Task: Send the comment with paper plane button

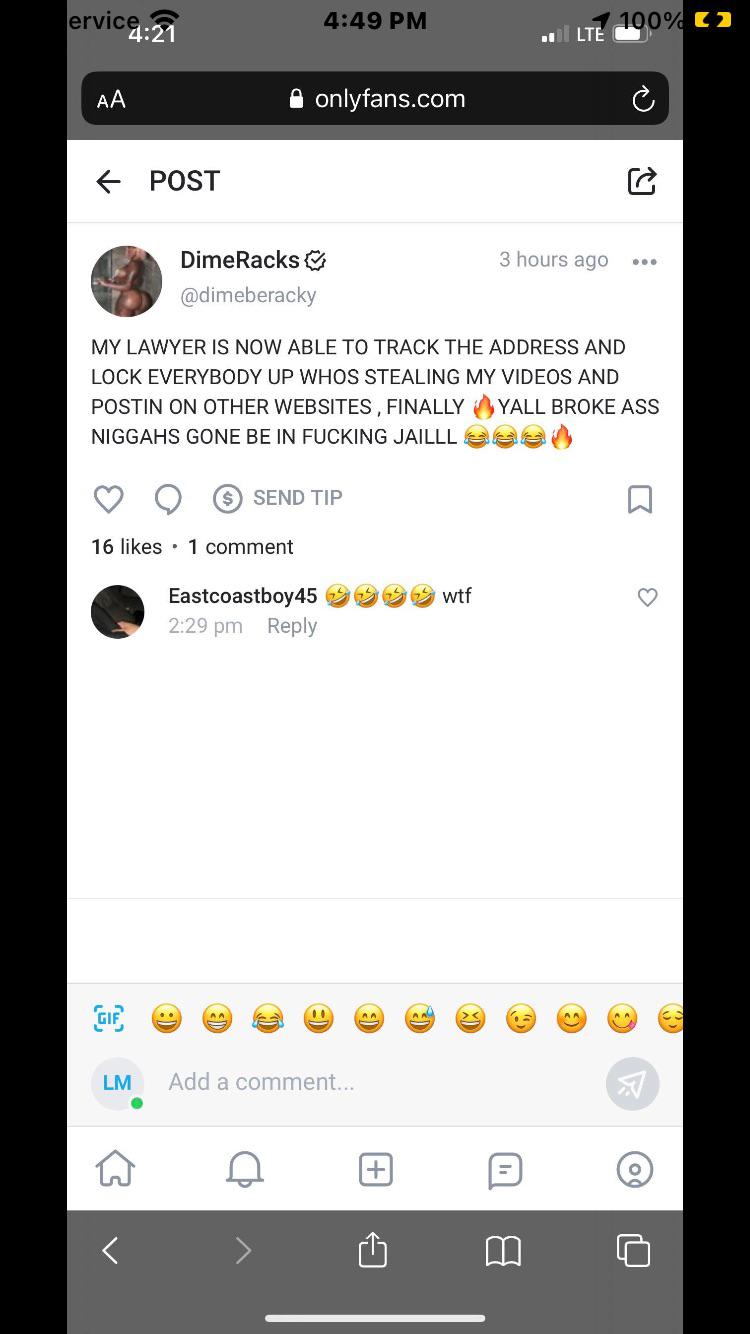Action: (632, 1084)
